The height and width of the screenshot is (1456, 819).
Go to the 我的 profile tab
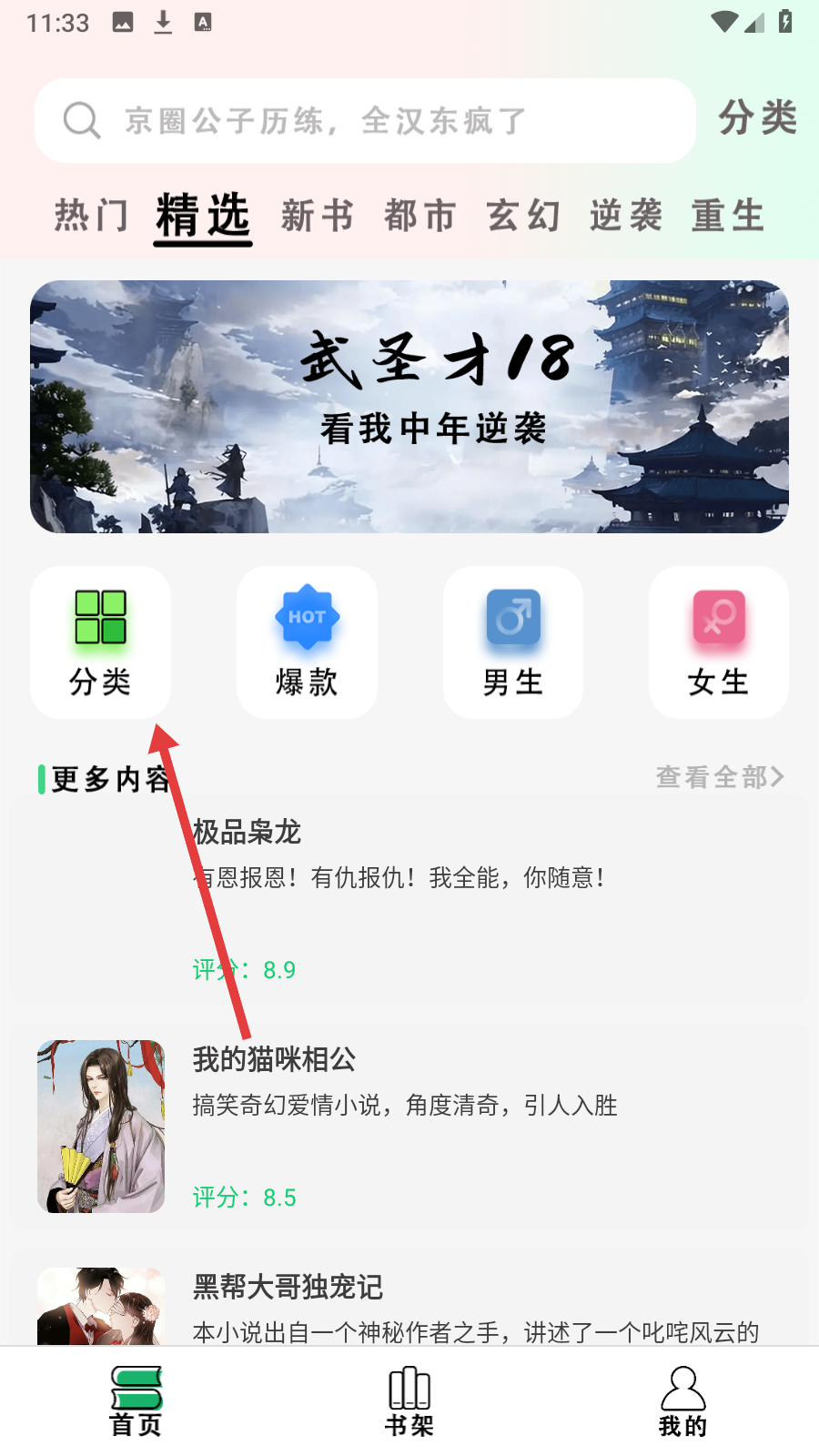tap(682, 1401)
